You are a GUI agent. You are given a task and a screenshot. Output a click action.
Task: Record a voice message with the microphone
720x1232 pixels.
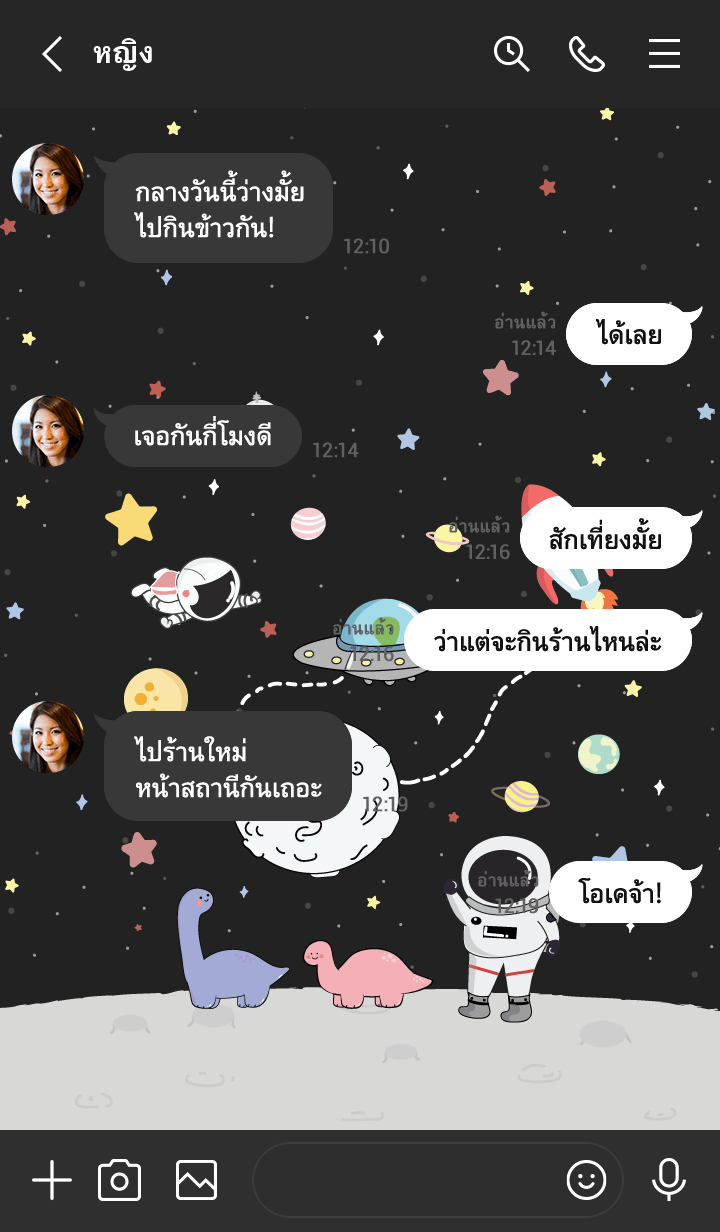click(668, 1181)
